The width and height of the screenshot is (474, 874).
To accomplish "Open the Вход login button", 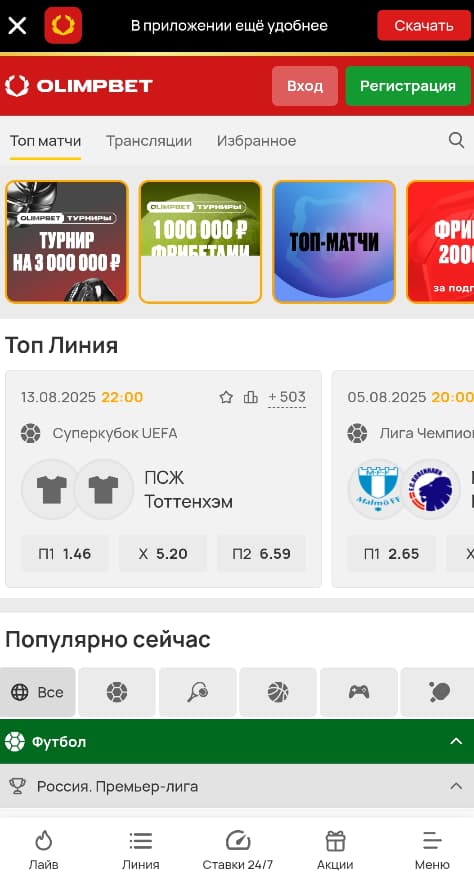I will tap(305, 86).
